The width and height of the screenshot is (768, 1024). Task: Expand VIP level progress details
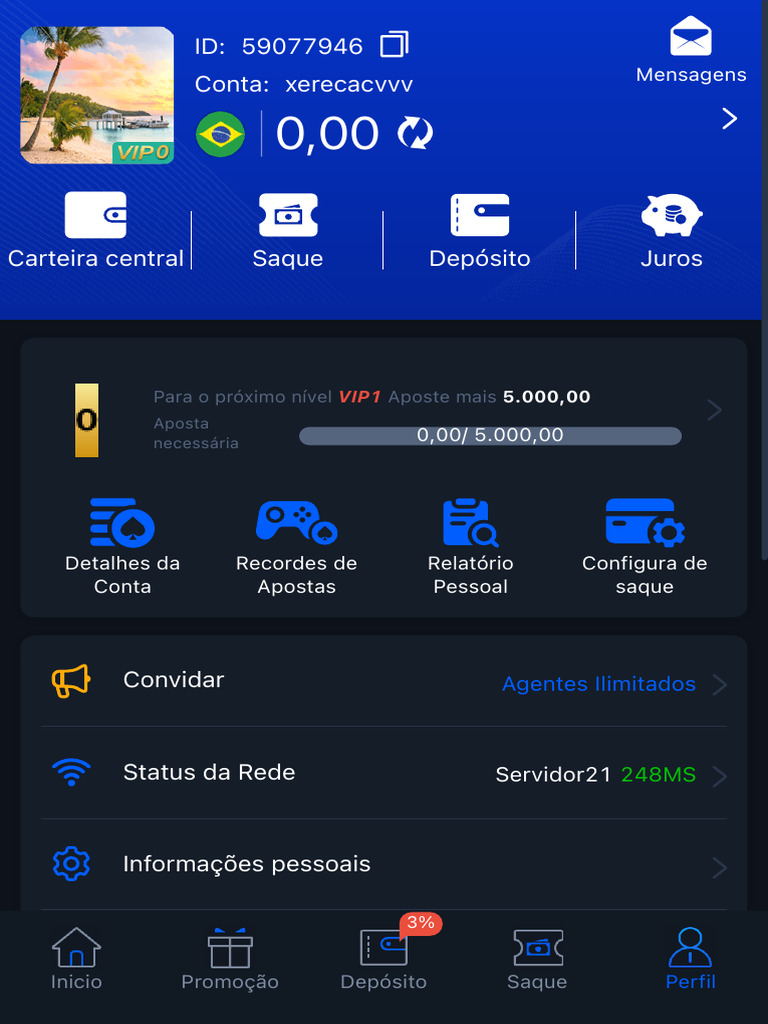(714, 410)
